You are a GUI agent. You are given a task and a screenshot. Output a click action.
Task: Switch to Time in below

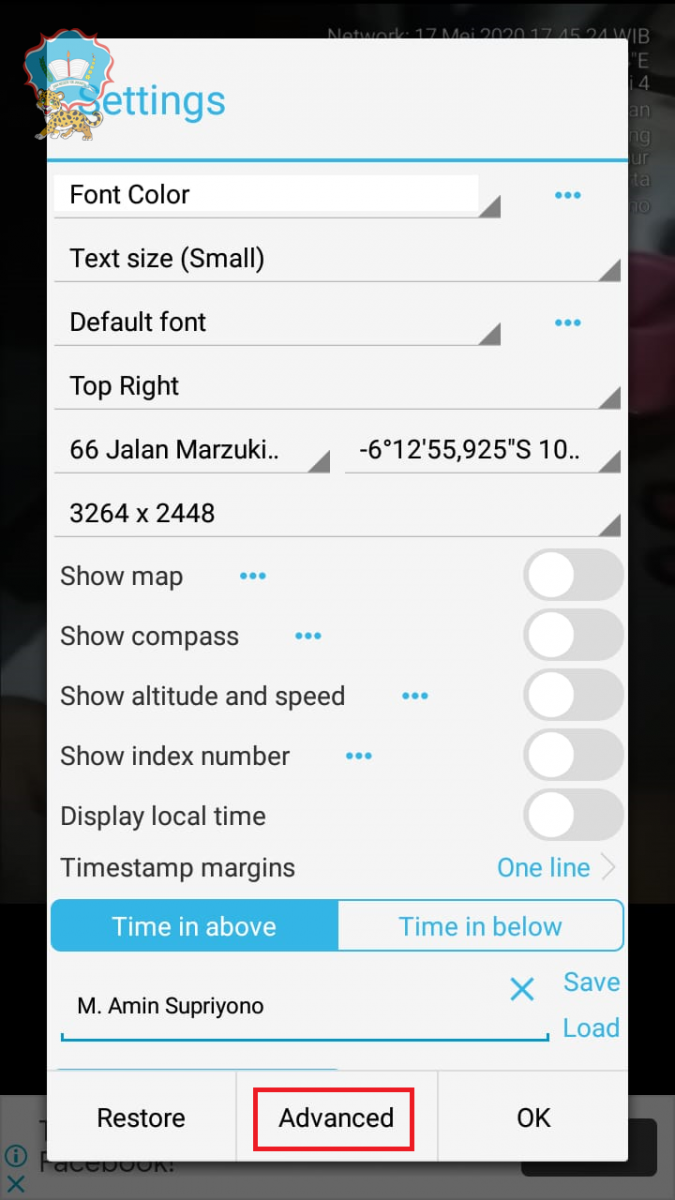pyautogui.click(x=480, y=926)
